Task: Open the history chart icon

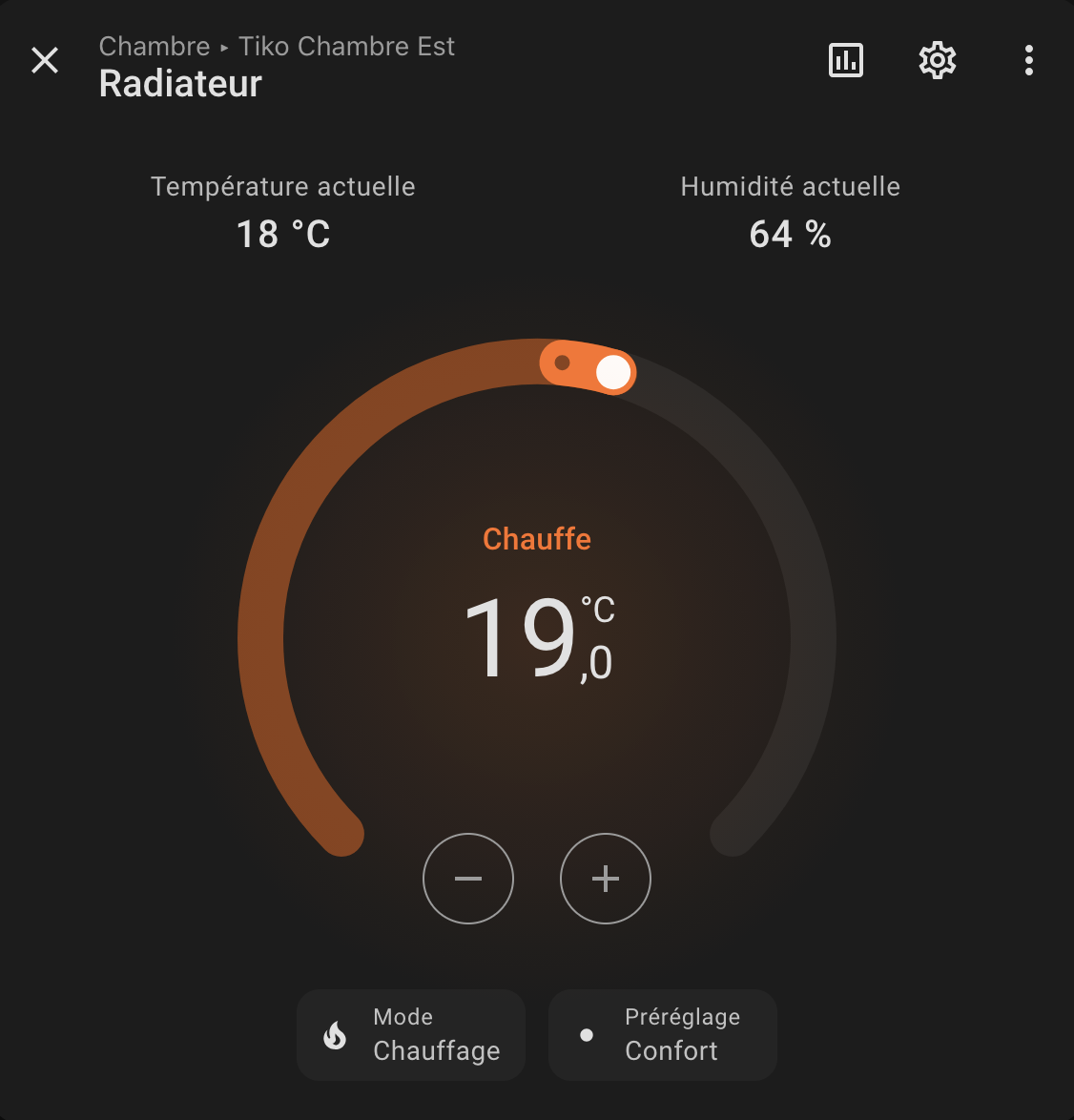Action: [x=845, y=60]
